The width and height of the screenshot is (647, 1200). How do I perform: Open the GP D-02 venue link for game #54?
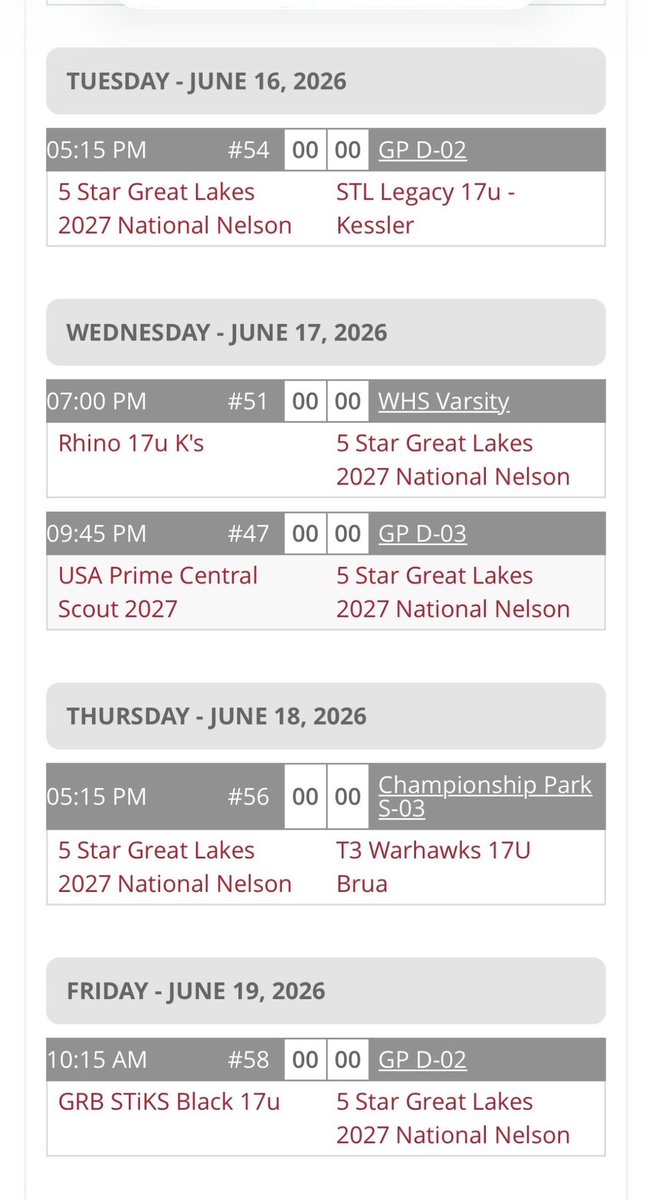click(422, 150)
